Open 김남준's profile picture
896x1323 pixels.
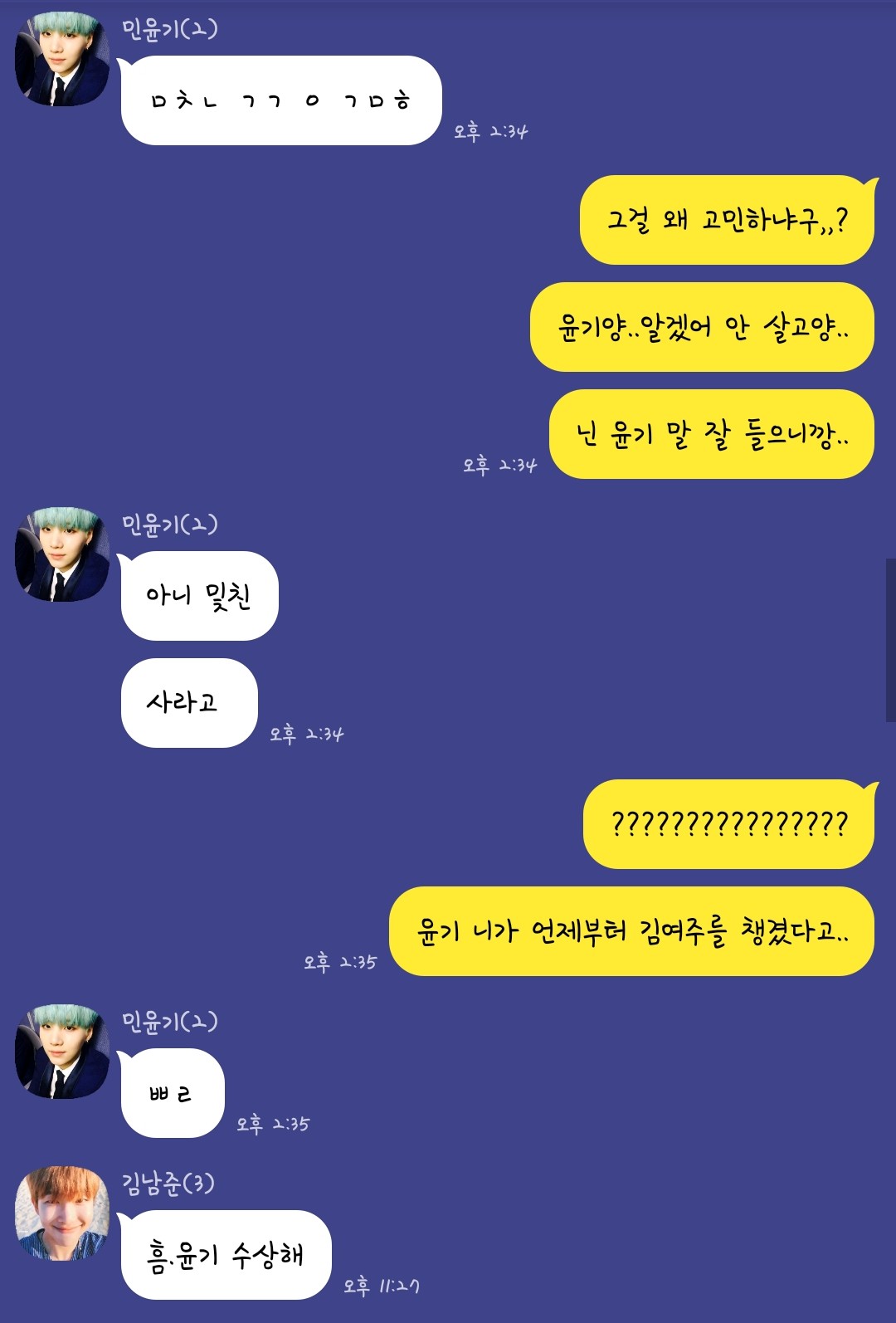pyautogui.click(x=62, y=1213)
